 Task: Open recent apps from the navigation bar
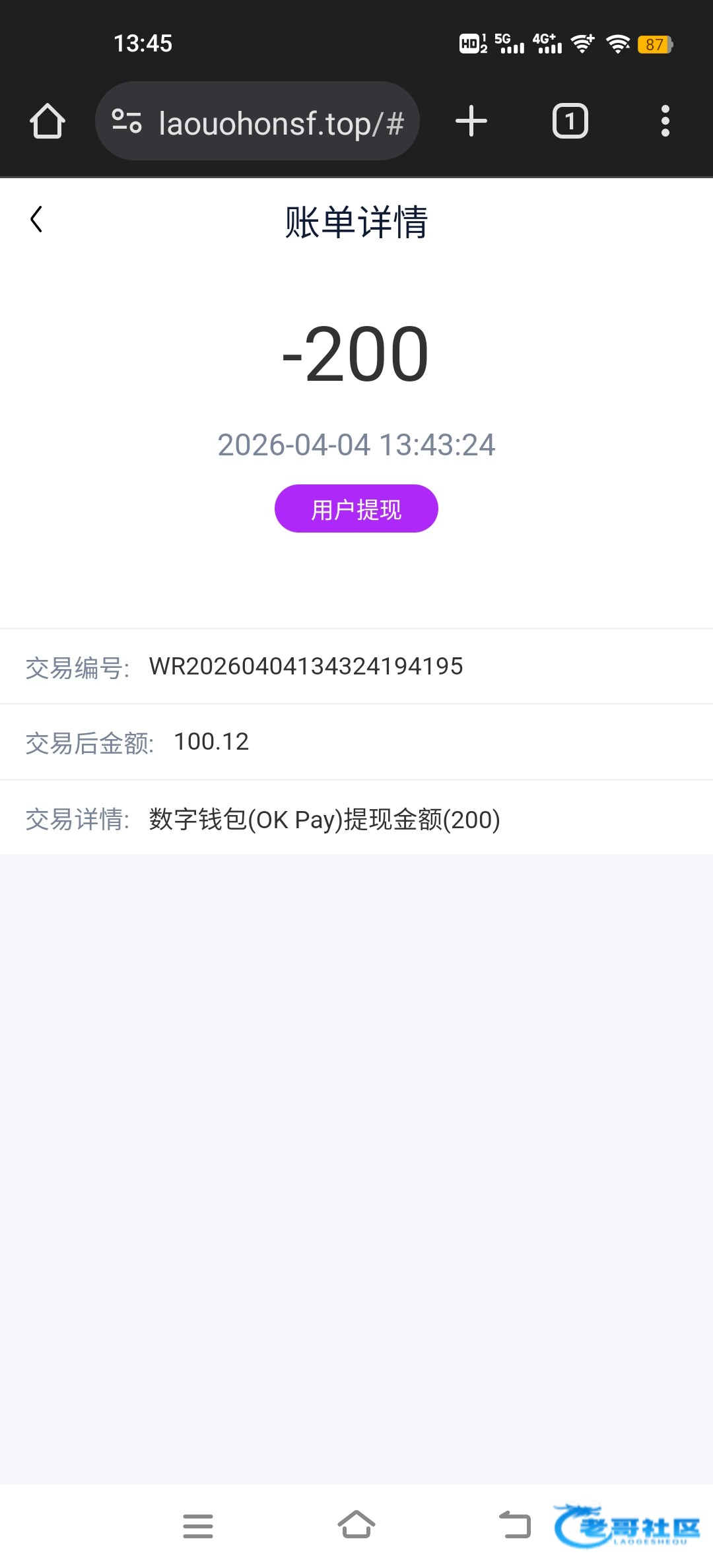coord(198,1526)
